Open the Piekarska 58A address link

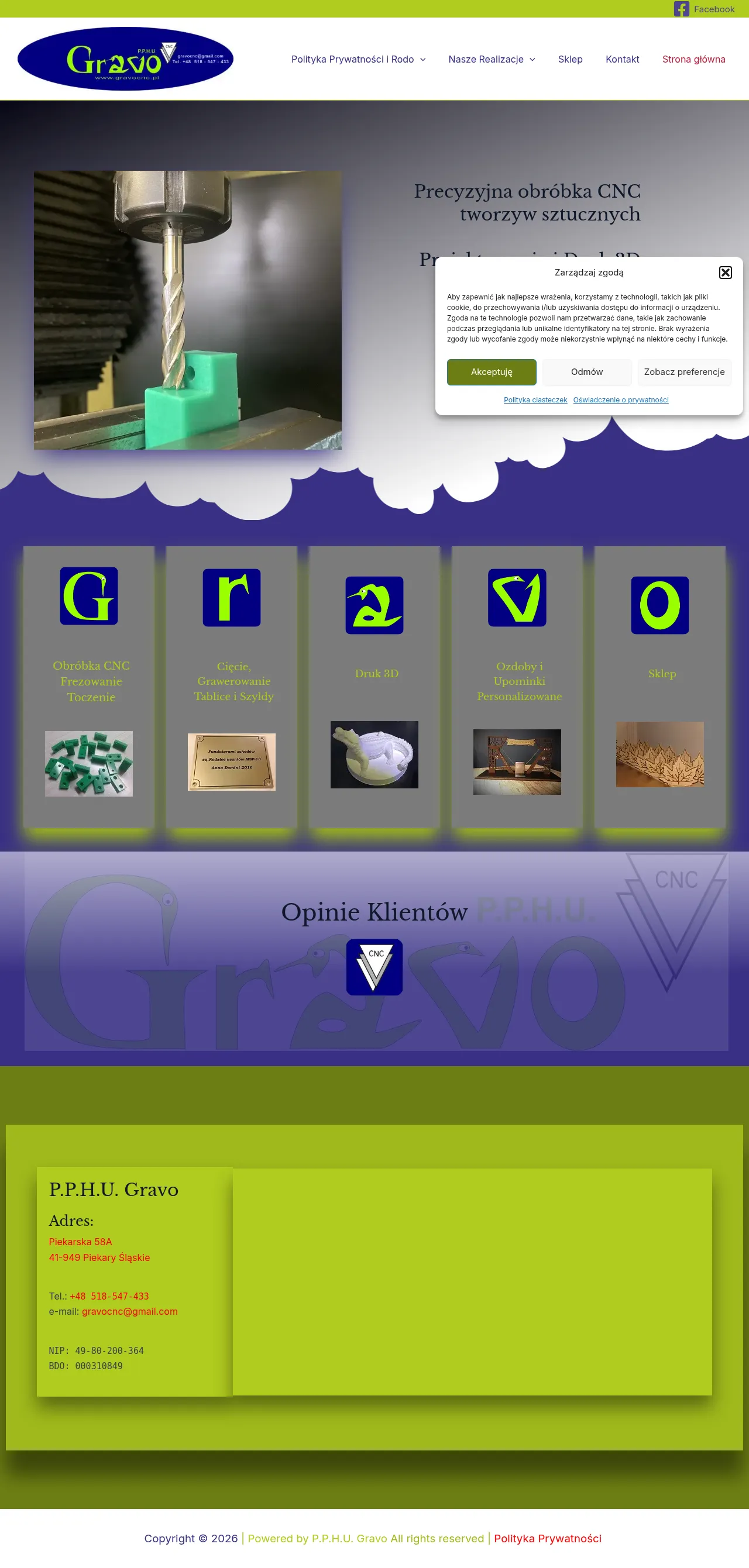tap(80, 1242)
